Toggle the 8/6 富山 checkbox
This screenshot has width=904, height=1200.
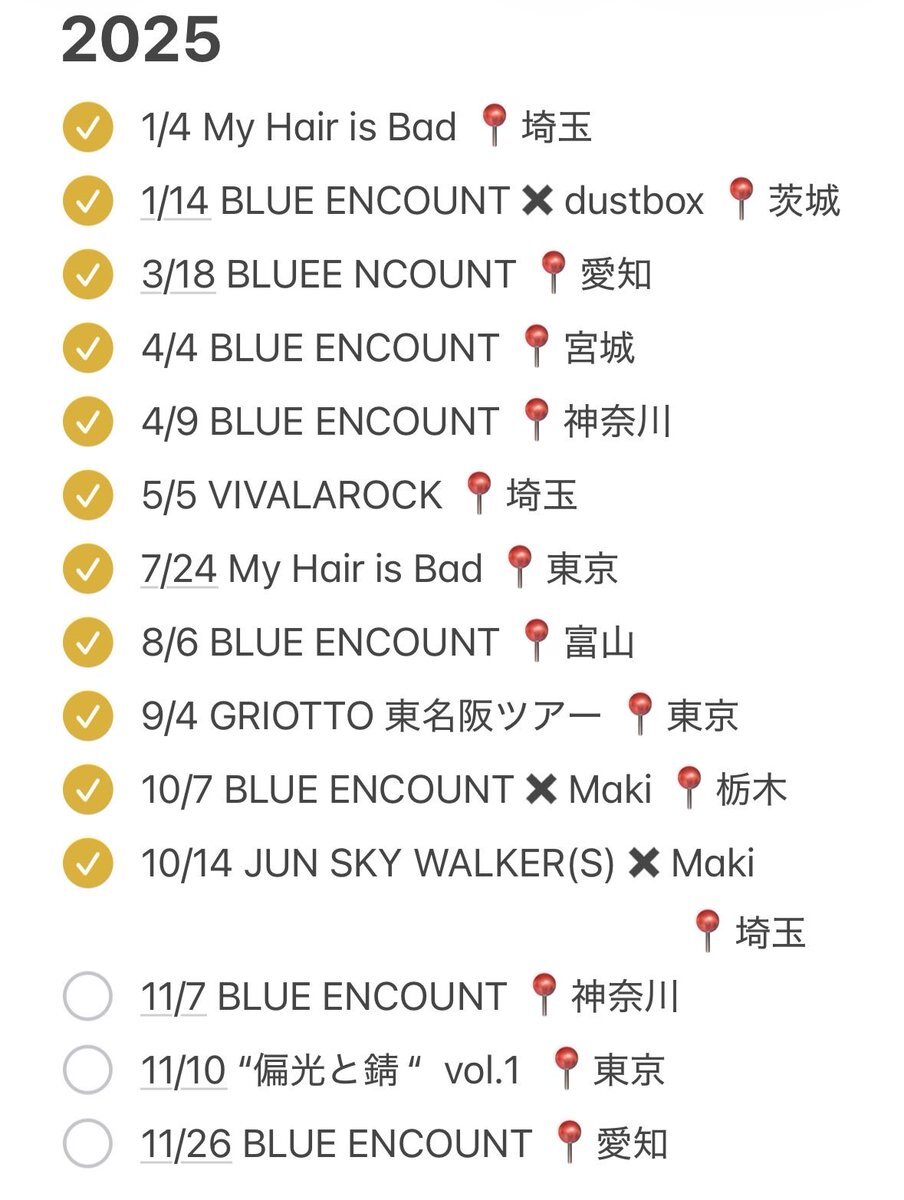click(87, 643)
